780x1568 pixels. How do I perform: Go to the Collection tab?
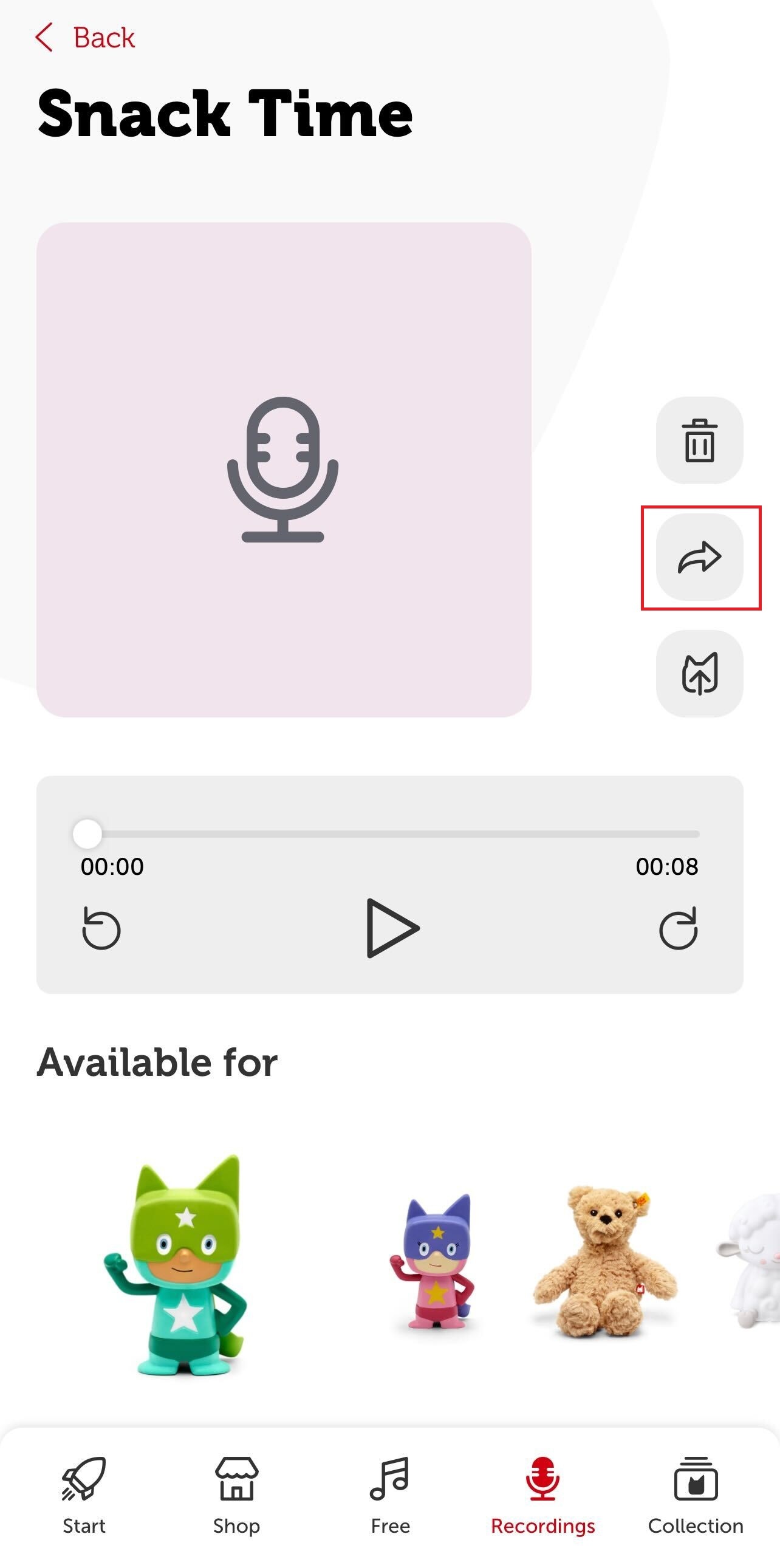click(696, 1495)
